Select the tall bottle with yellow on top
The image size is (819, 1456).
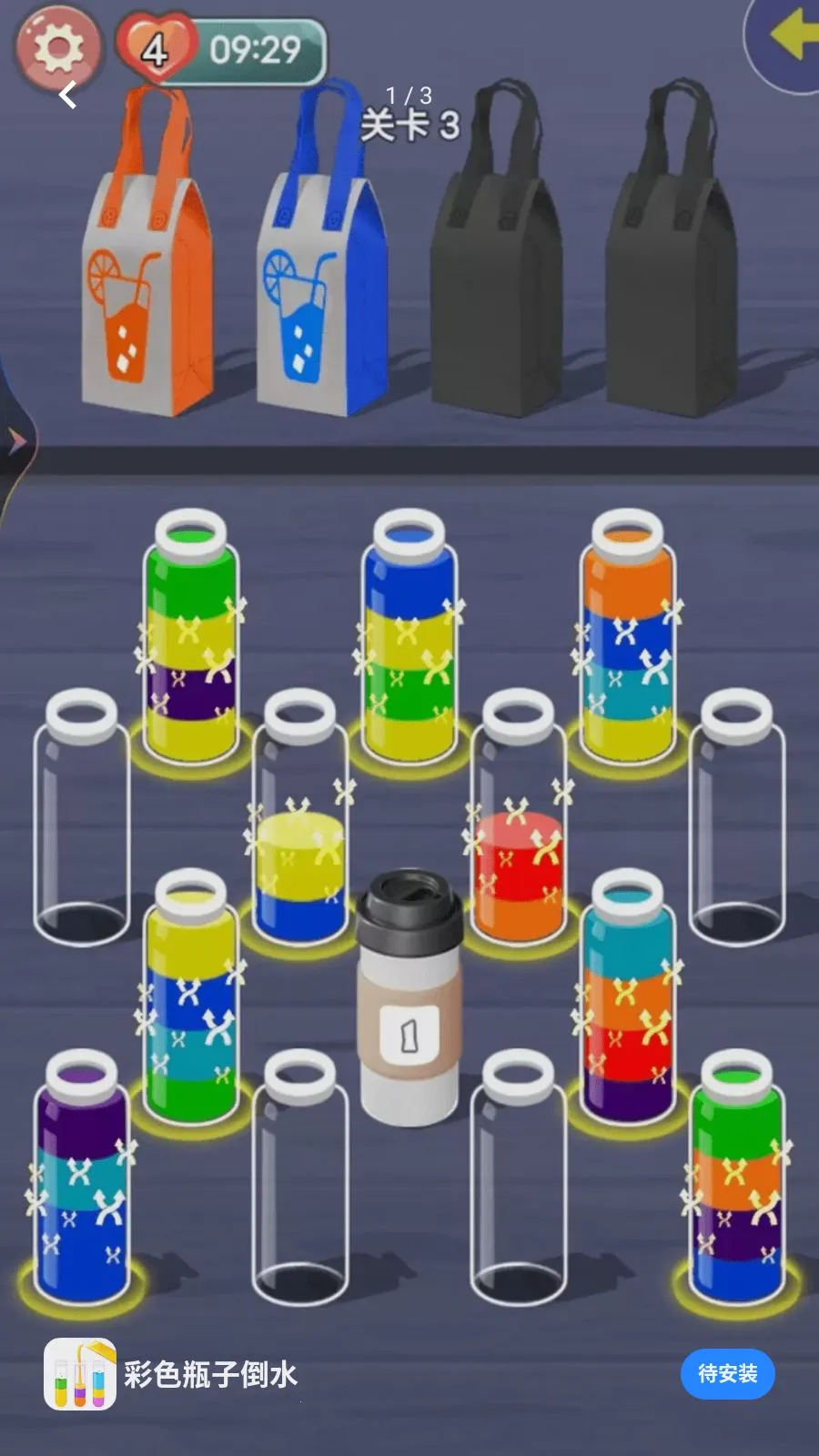click(190, 1001)
